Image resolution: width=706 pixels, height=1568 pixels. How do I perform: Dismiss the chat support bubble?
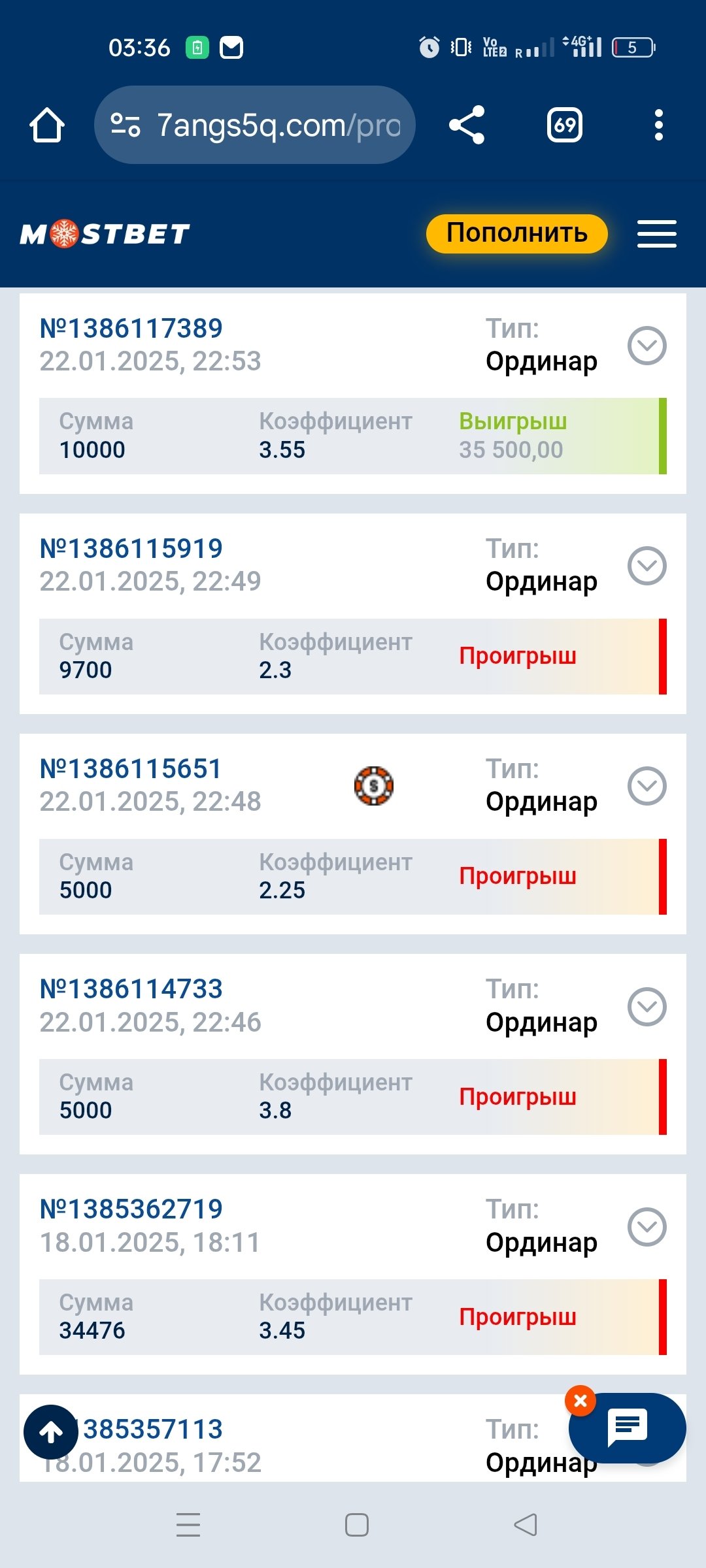tap(580, 1401)
